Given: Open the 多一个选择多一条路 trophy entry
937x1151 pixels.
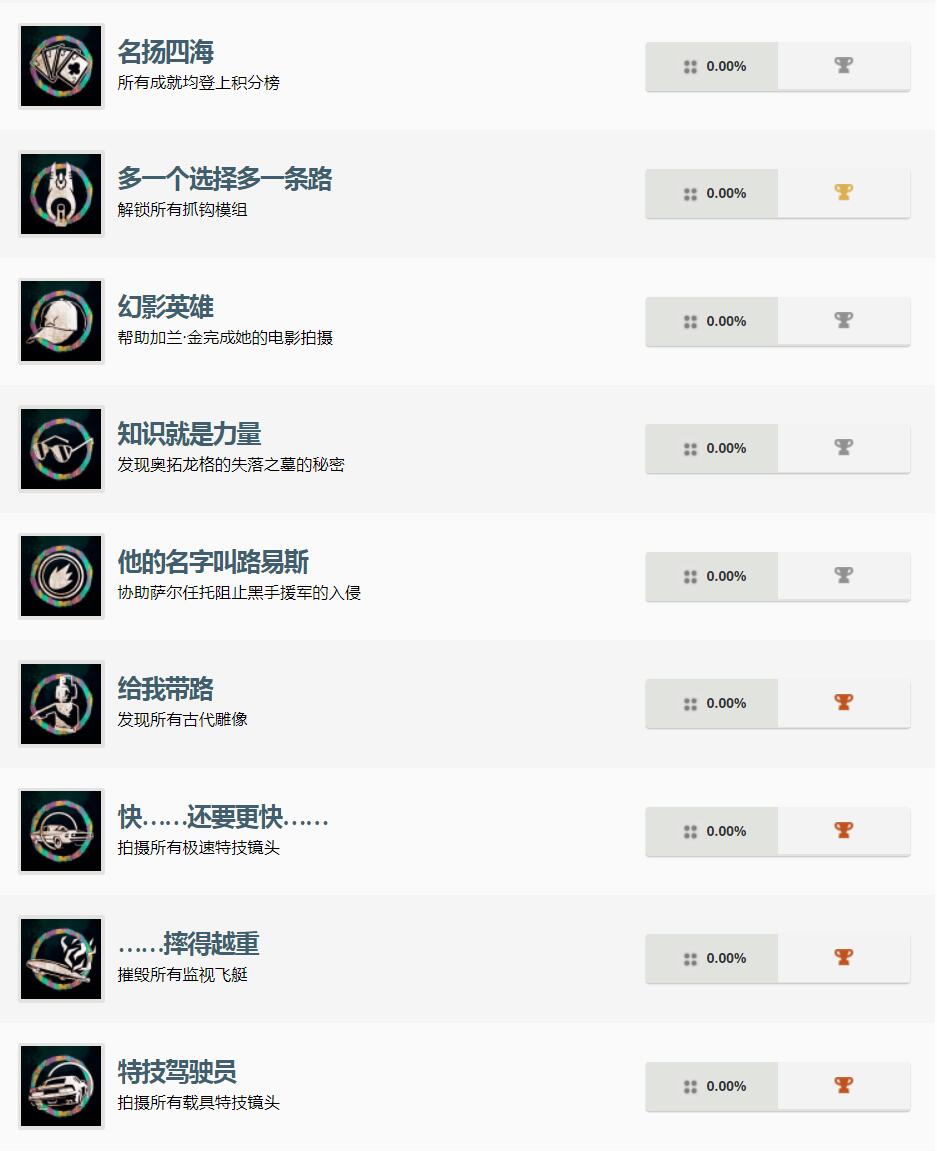Looking at the screenshot, I should click(224, 180).
